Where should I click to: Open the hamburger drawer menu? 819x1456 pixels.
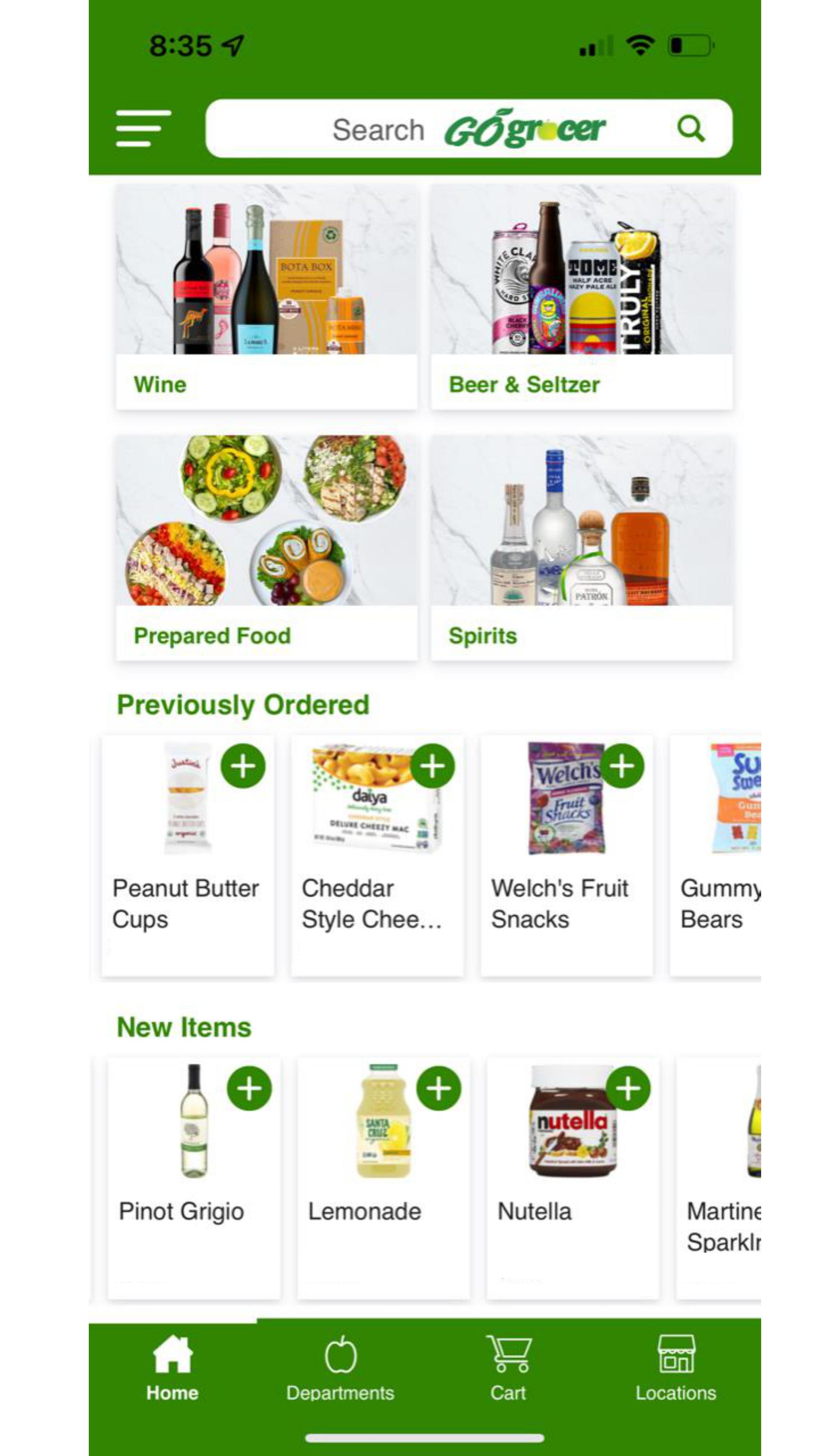click(x=143, y=128)
